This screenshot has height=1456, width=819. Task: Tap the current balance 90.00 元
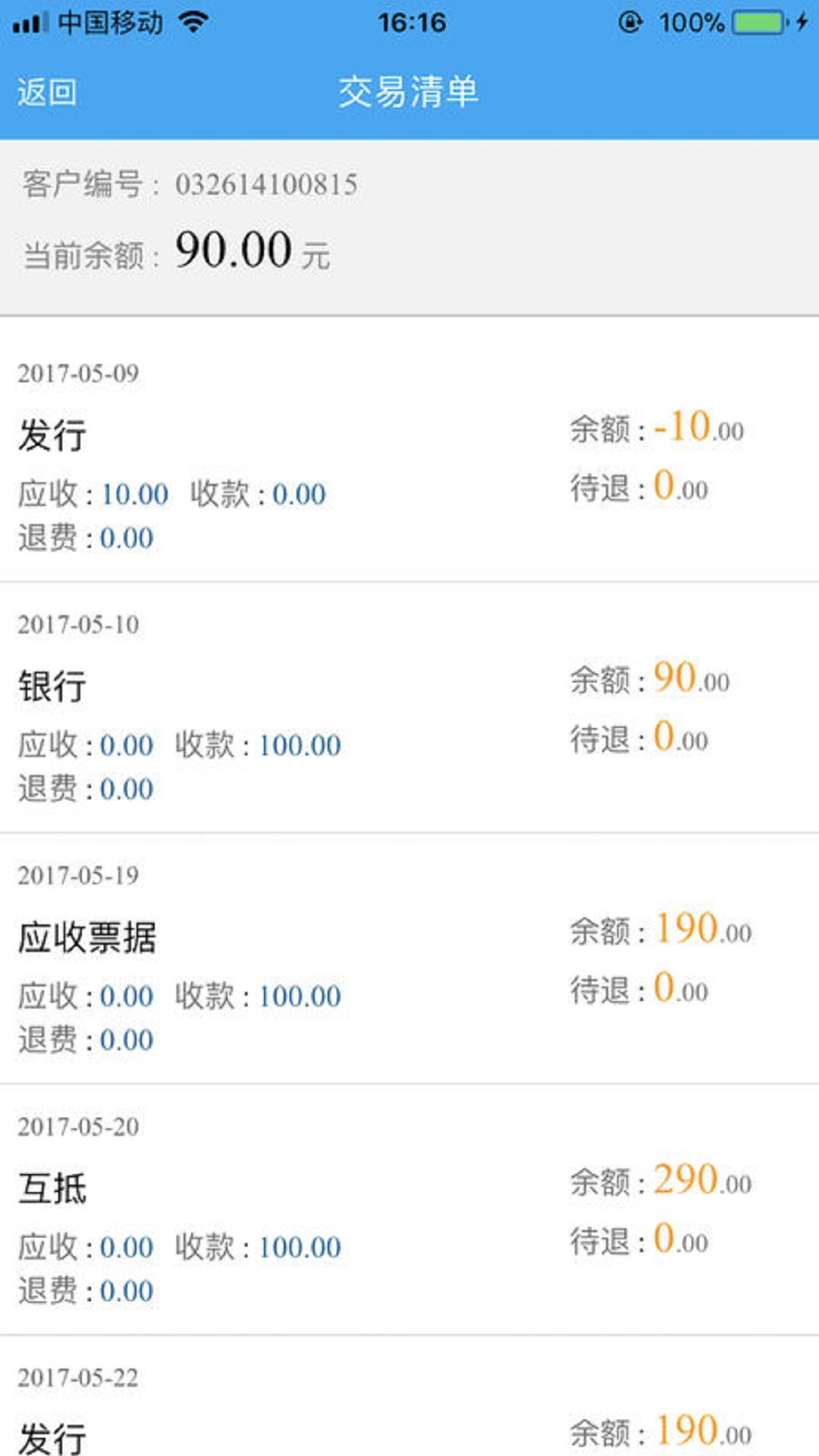point(250,250)
